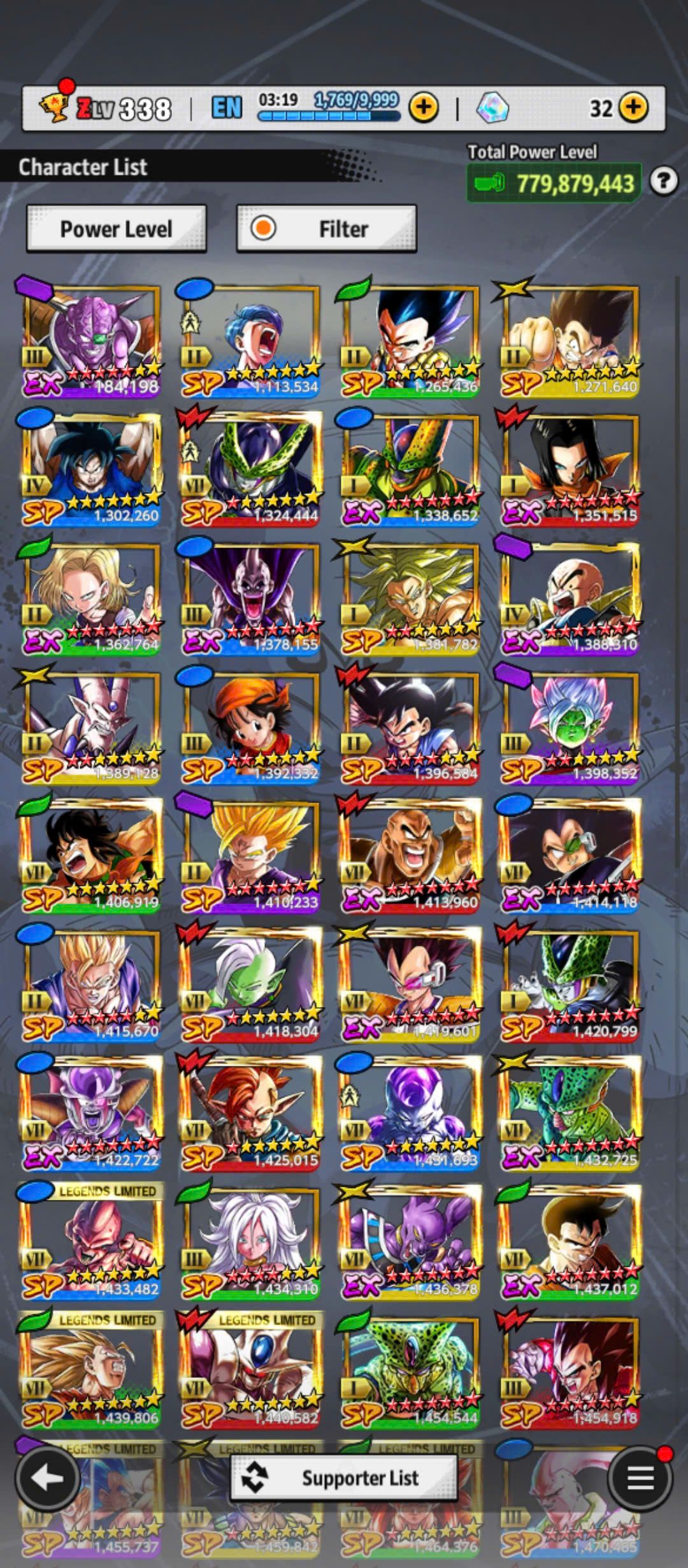The width and height of the screenshot is (688, 1568).
Task: Open Total Power Level help question mark
Action: click(x=663, y=182)
